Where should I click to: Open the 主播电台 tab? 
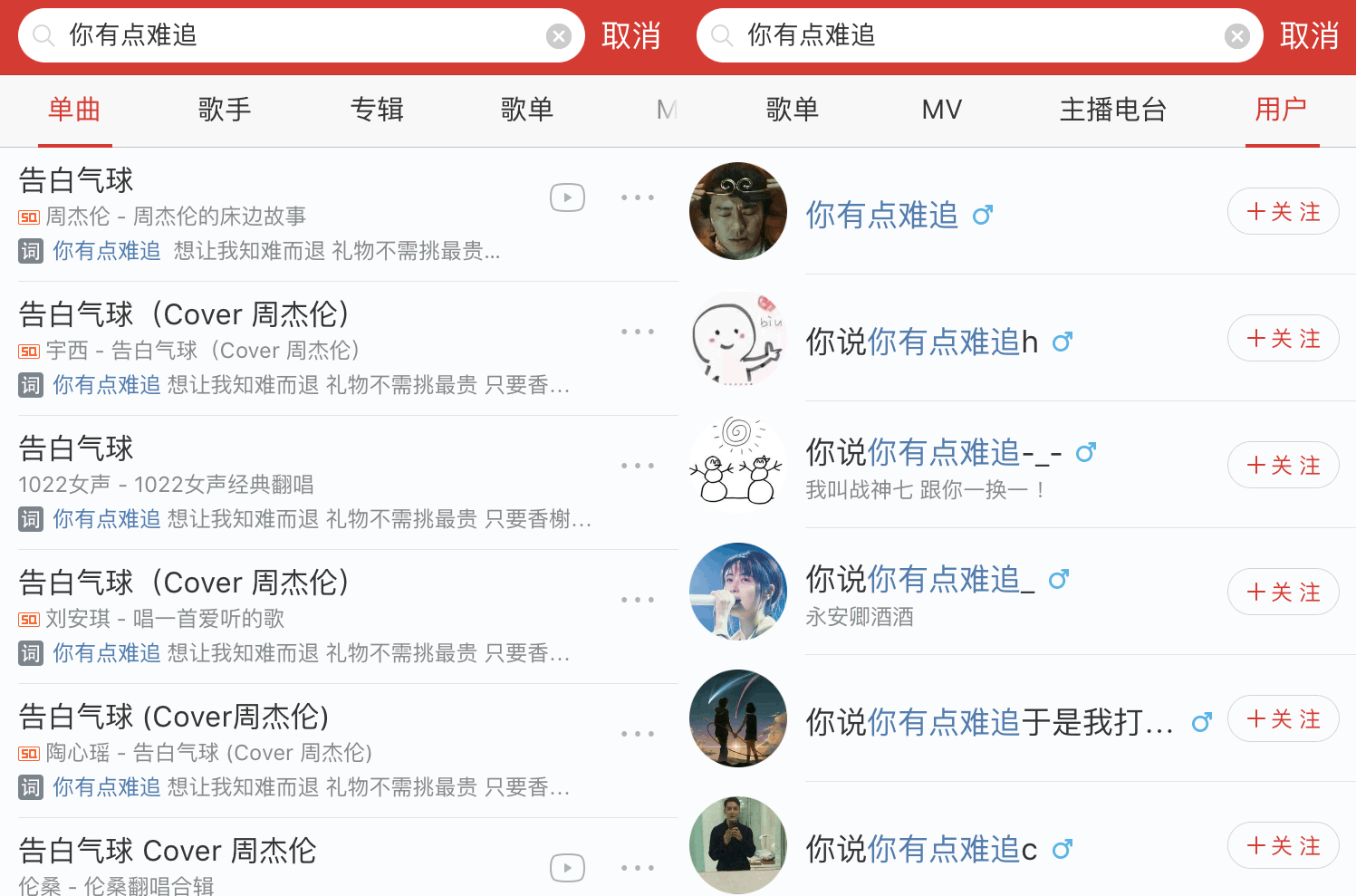click(x=1112, y=110)
